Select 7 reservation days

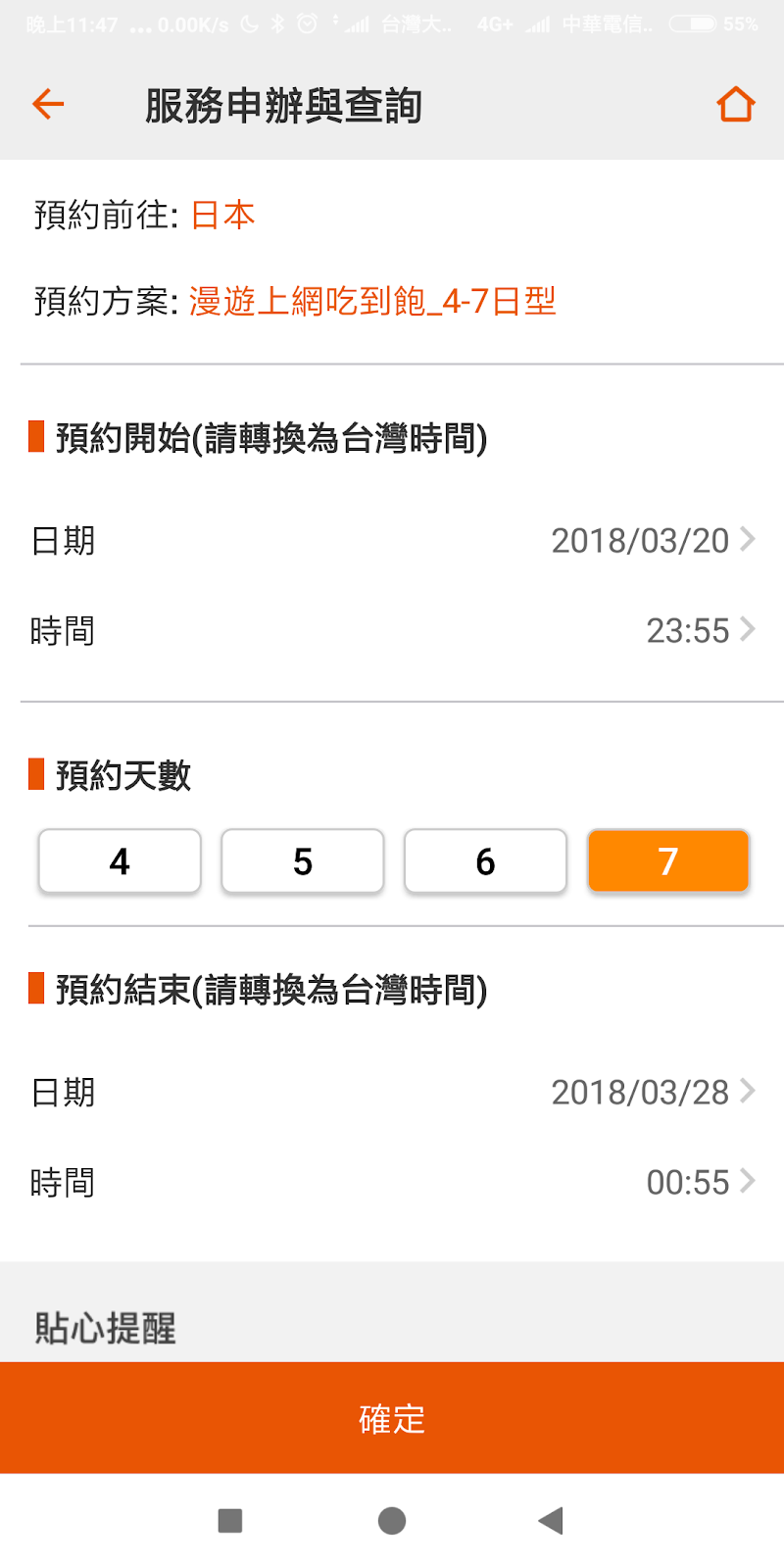pos(668,861)
